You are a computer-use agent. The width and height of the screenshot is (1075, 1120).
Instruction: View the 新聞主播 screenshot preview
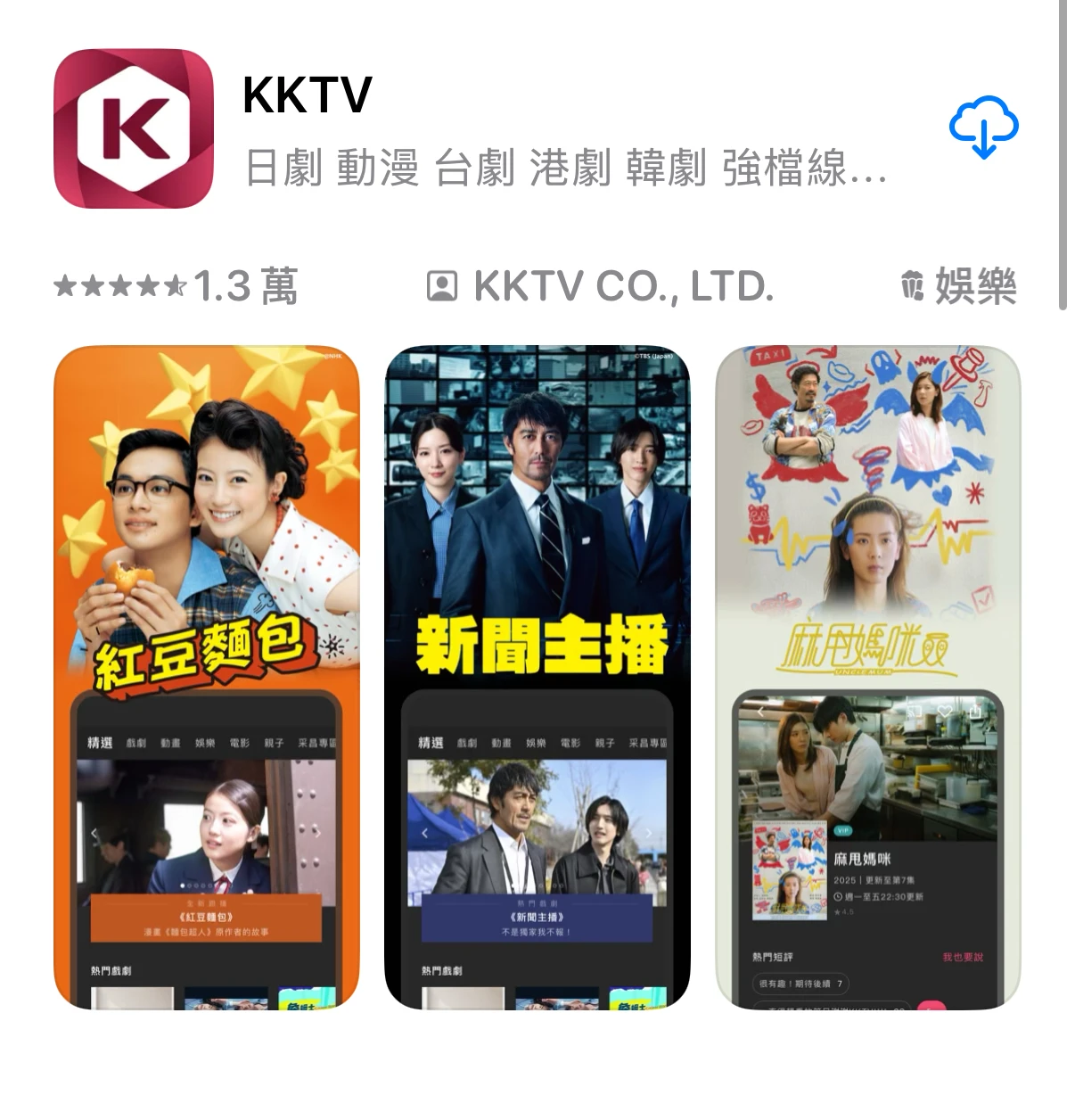click(x=537, y=678)
